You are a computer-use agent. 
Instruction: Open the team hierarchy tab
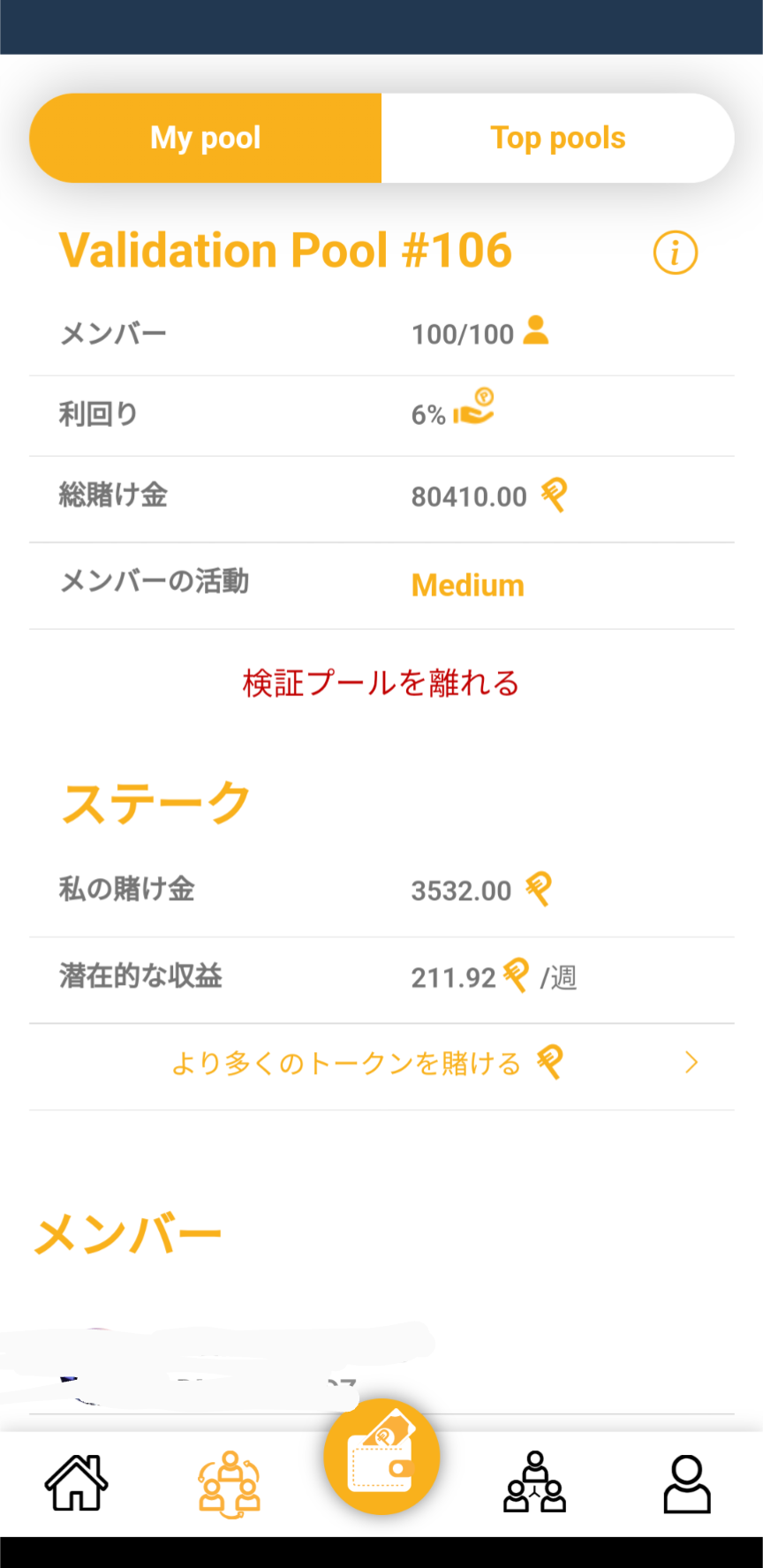coord(534,1483)
